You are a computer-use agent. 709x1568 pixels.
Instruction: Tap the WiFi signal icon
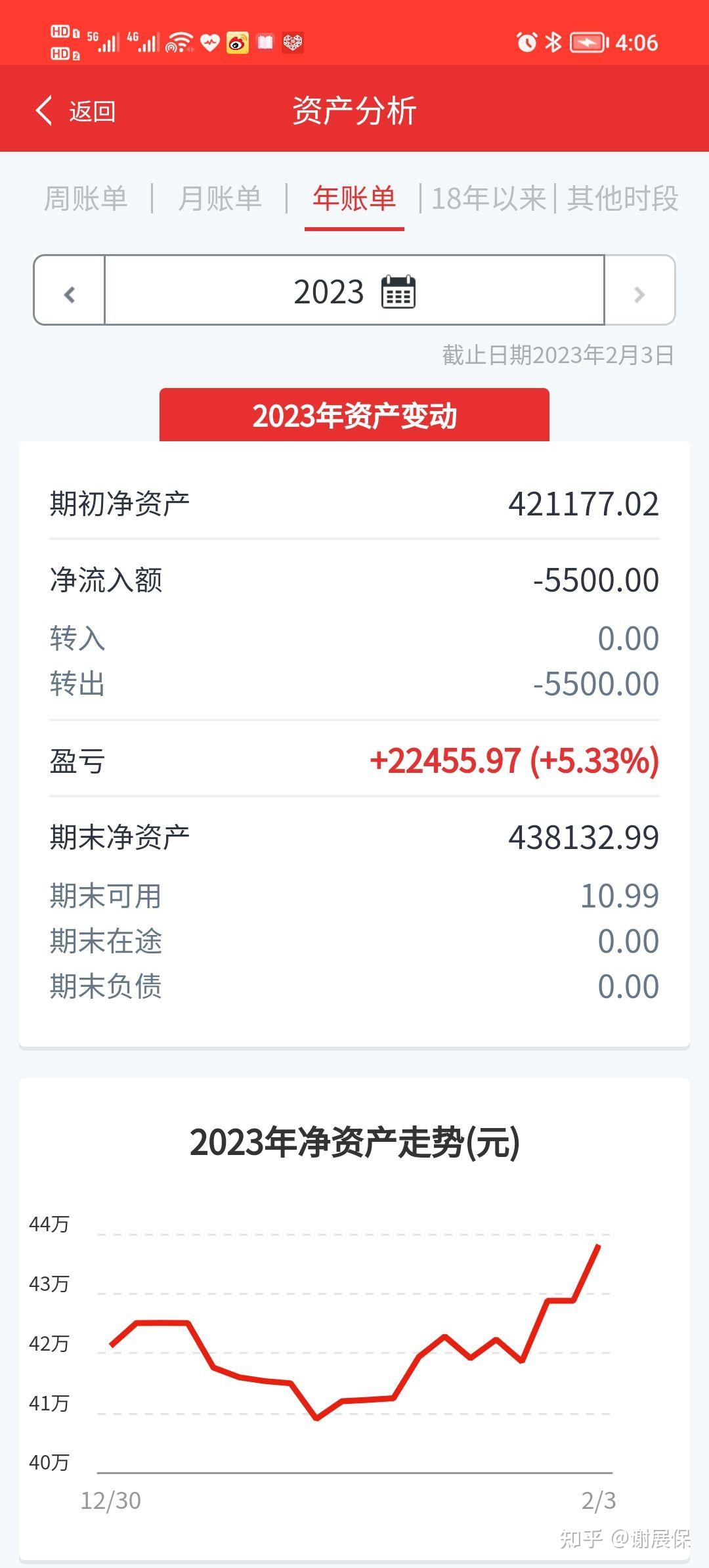(178, 43)
